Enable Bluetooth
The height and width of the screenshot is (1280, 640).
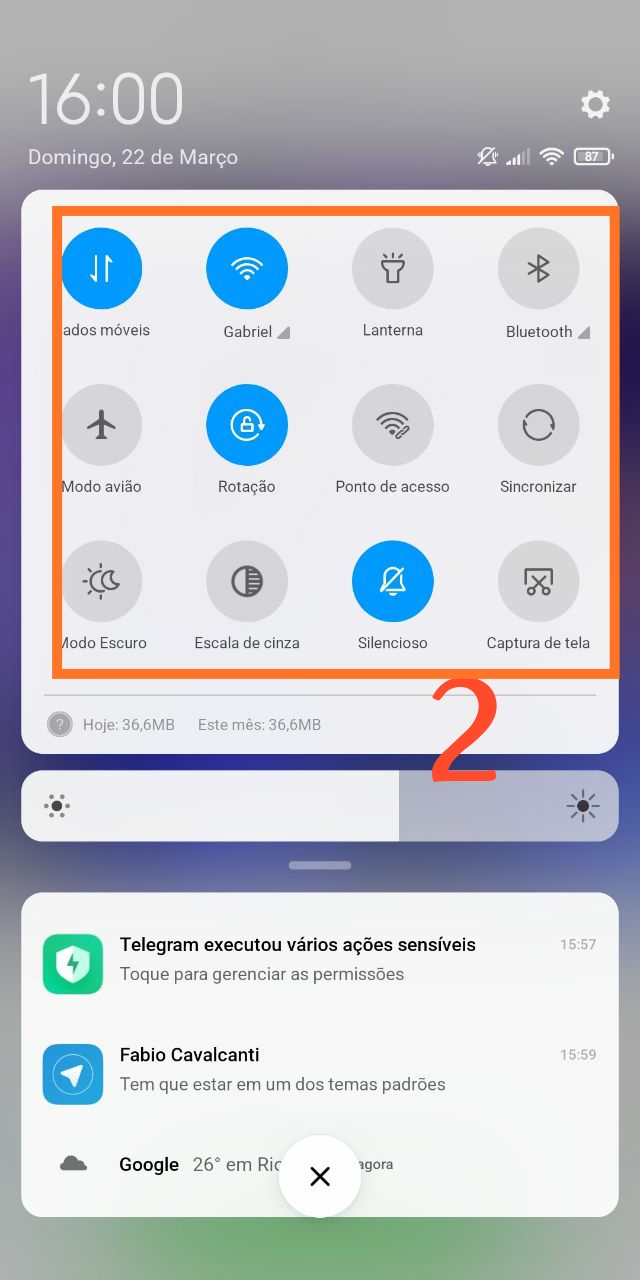coord(539,268)
